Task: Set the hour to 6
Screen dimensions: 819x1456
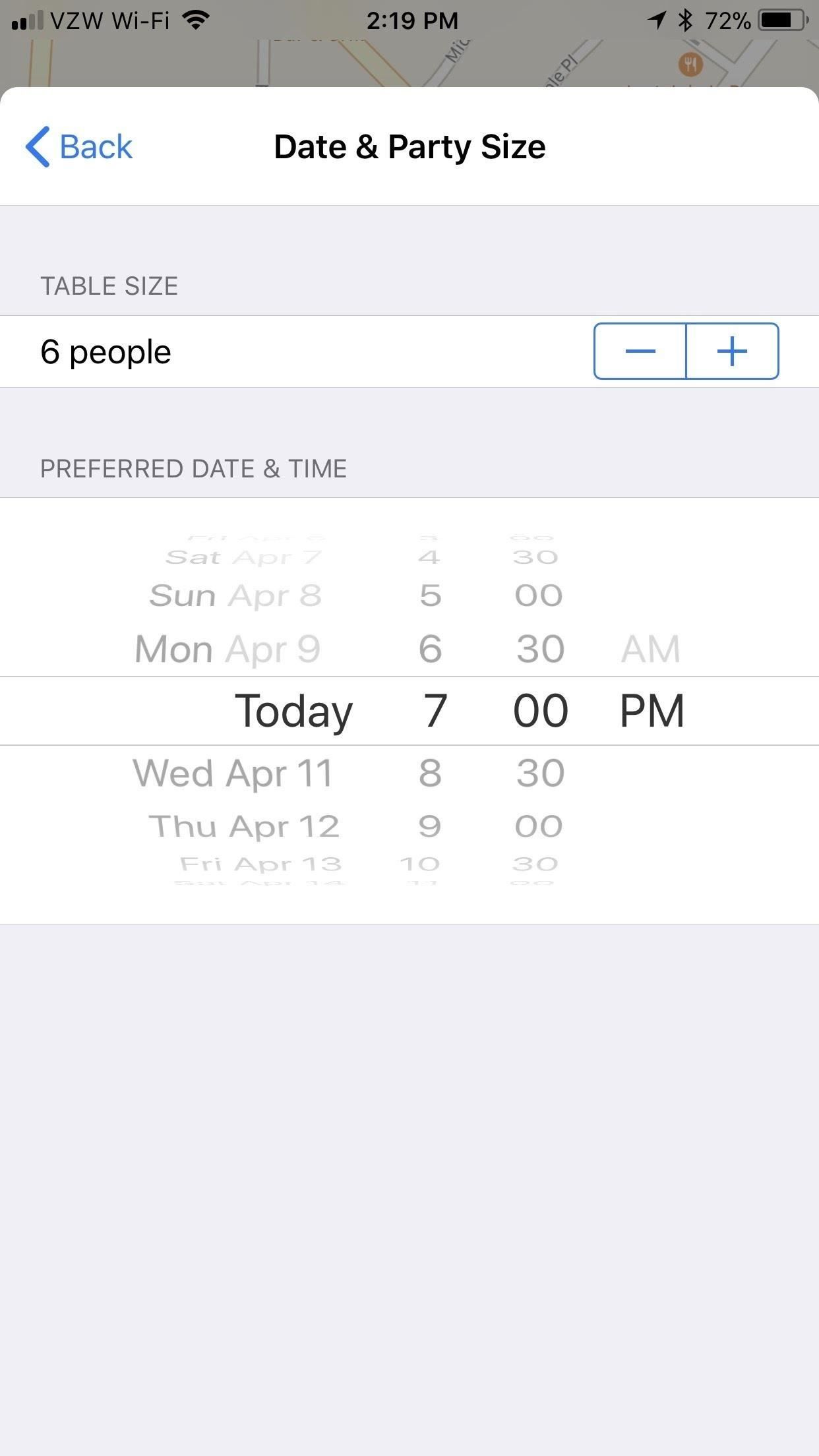Action: pos(430,649)
